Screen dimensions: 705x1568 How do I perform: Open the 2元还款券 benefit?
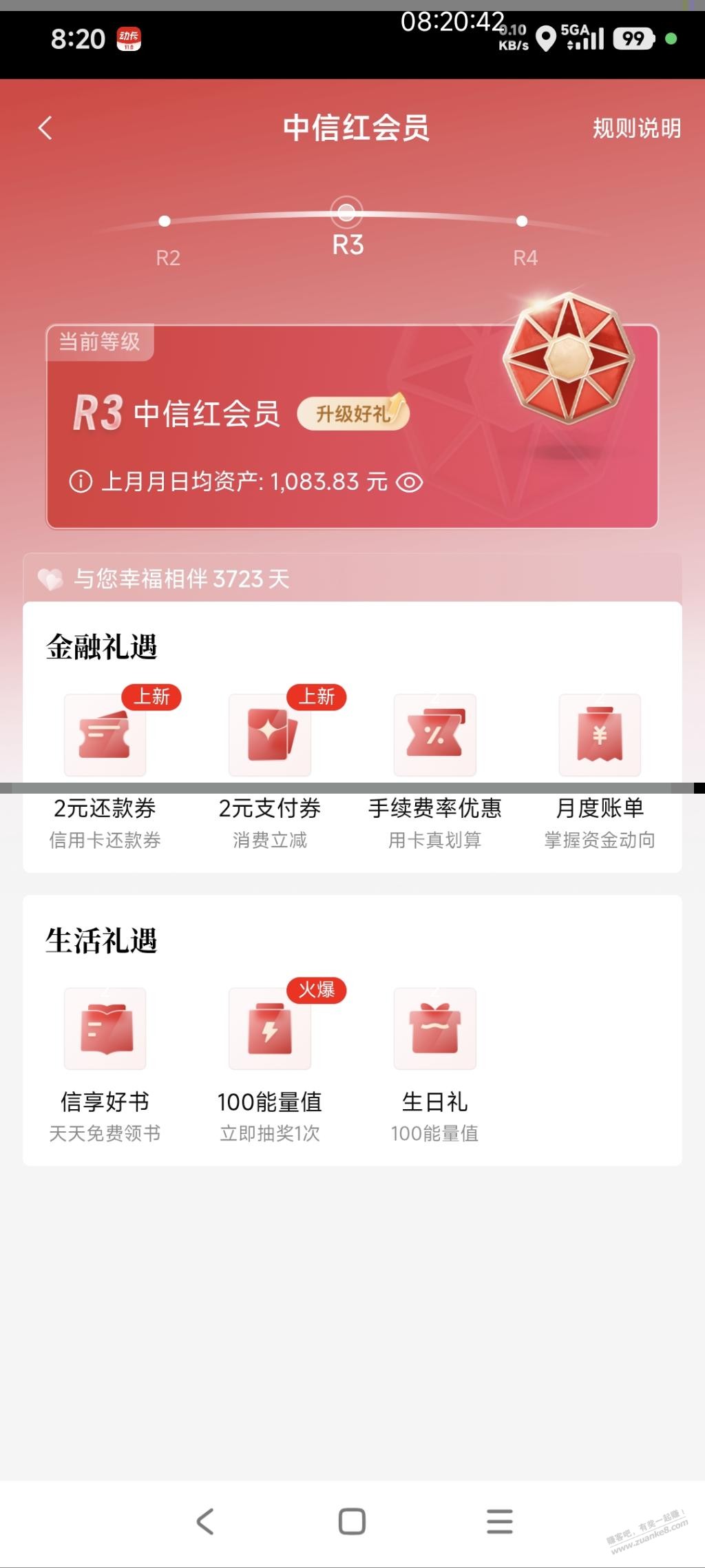[105, 736]
